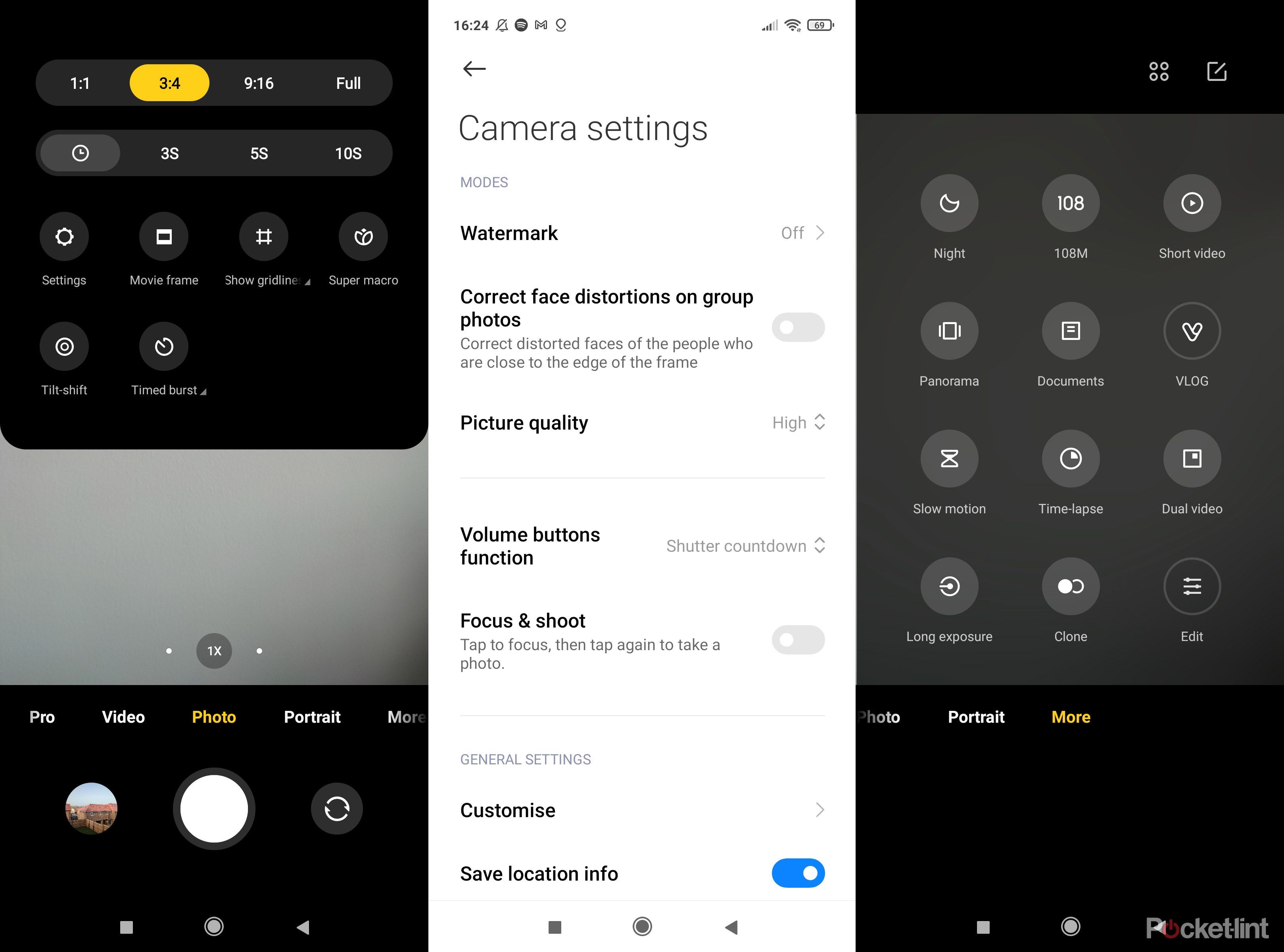
Task: Open the last photo thumbnail
Action: 92,808
